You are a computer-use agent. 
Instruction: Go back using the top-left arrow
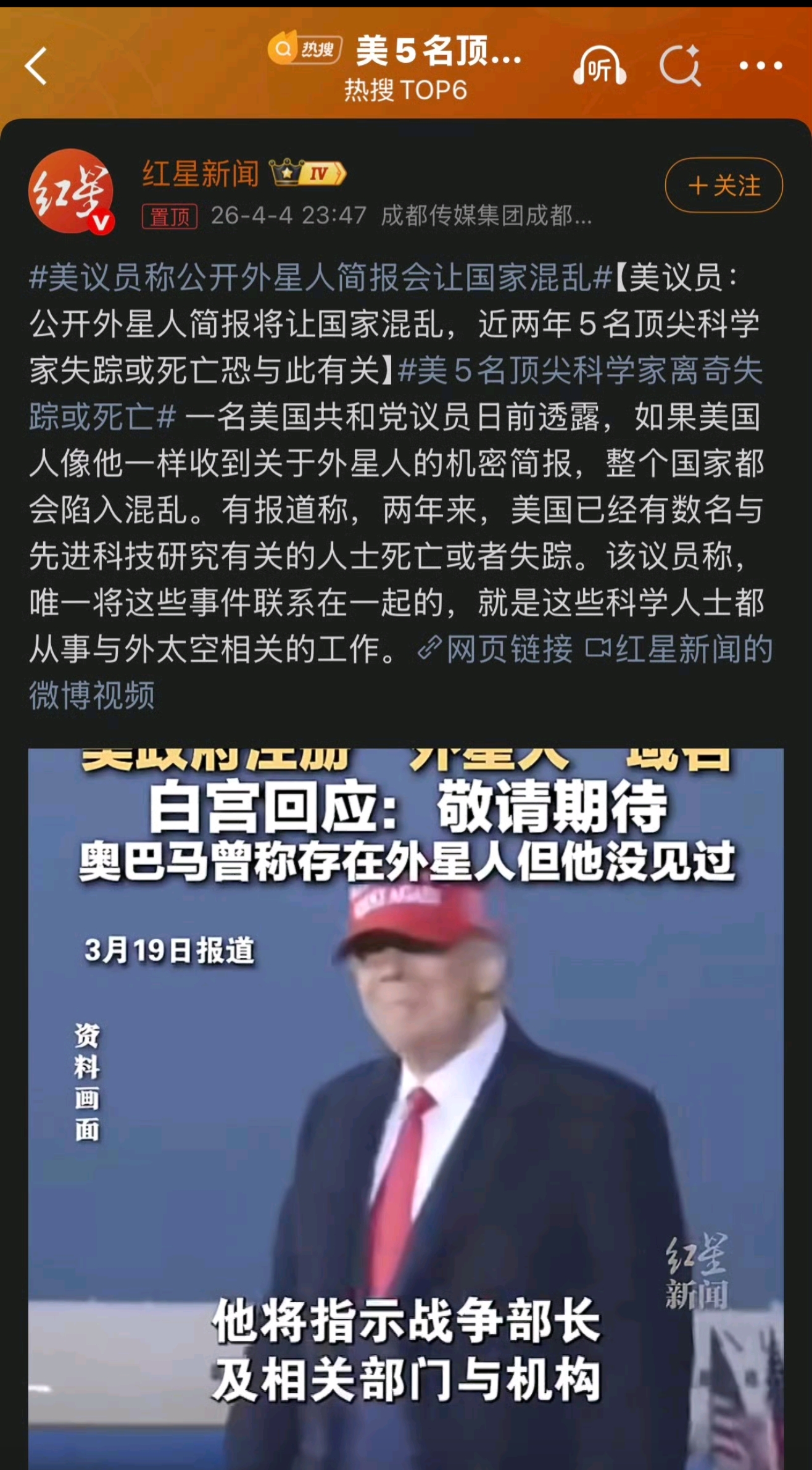pyautogui.click(x=36, y=66)
